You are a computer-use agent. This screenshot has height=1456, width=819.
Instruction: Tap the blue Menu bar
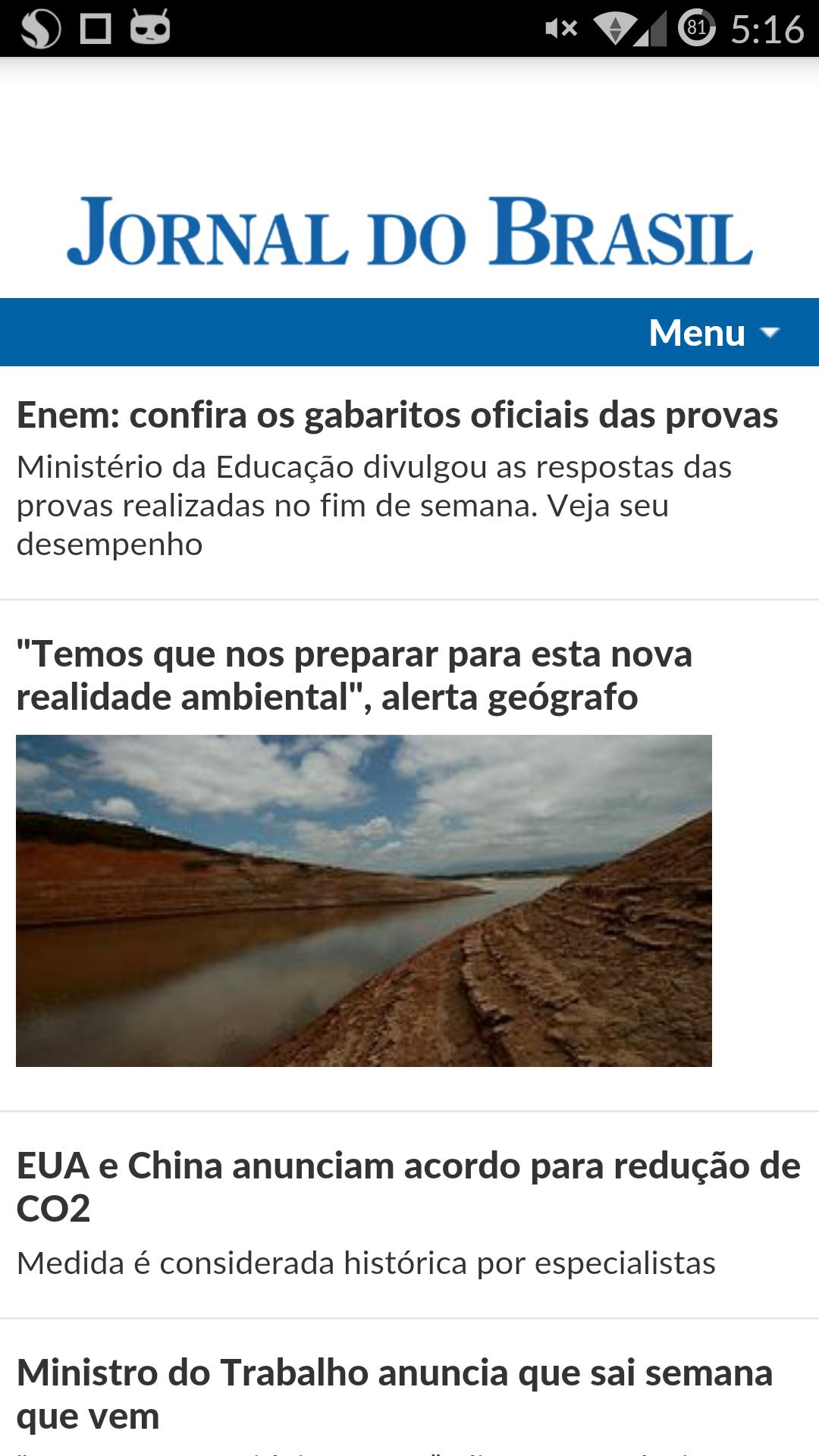(303, 331)
